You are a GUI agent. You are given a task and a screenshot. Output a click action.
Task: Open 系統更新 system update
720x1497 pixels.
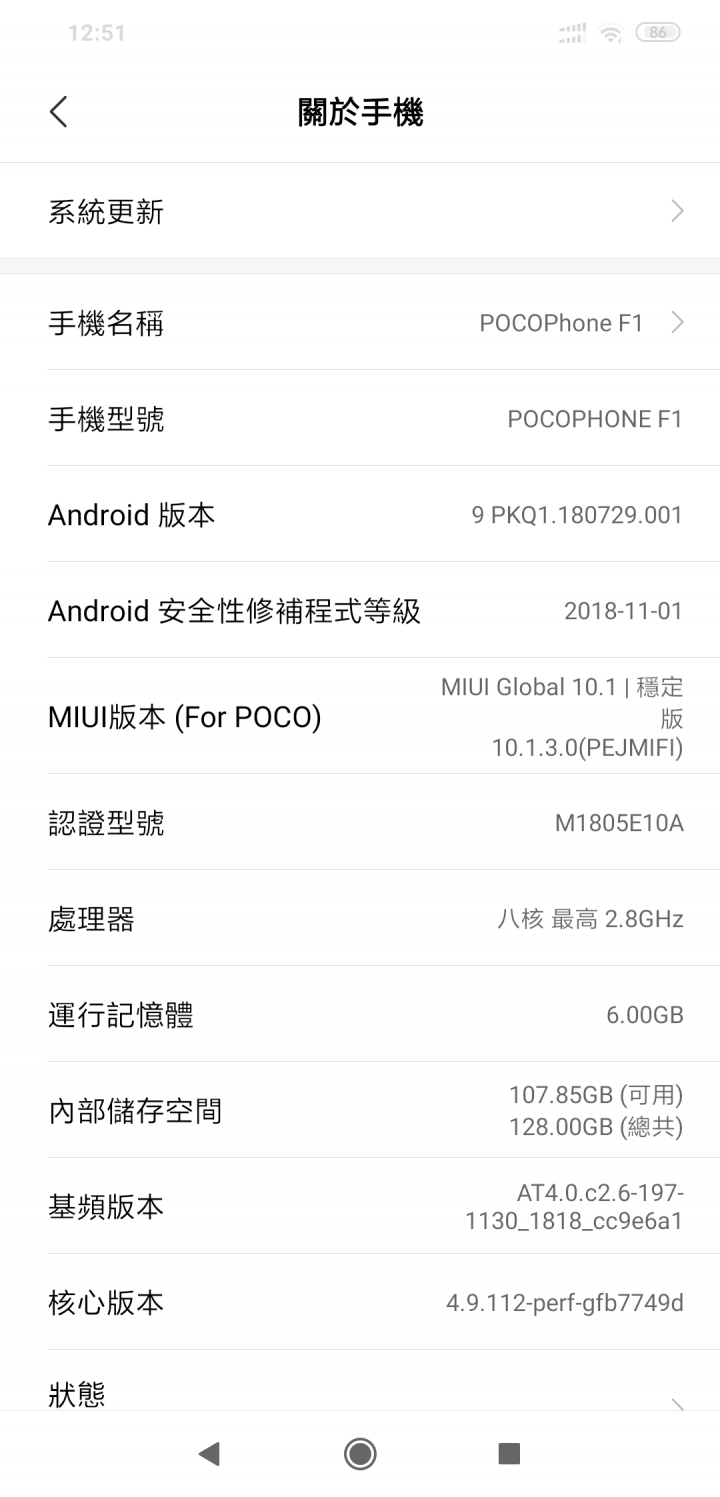click(x=360, y=211)
